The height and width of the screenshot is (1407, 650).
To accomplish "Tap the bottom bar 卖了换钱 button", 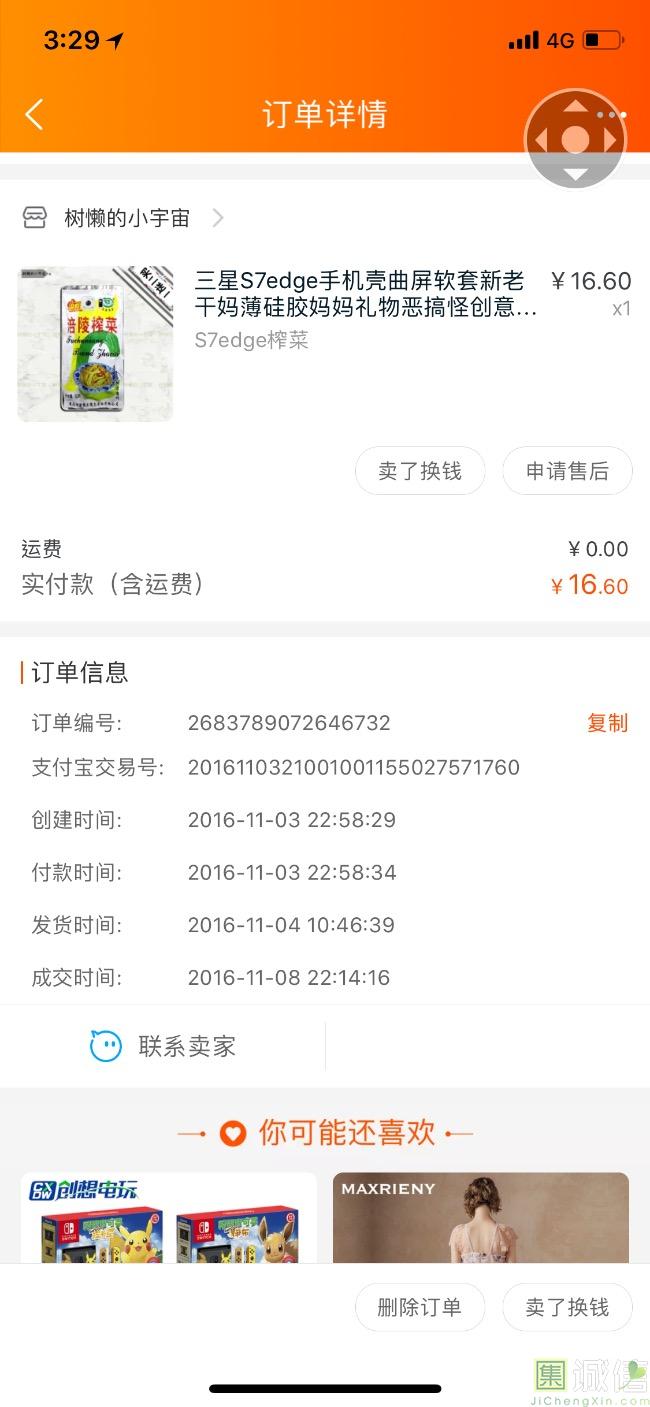I will click(x=567, y=1307).
